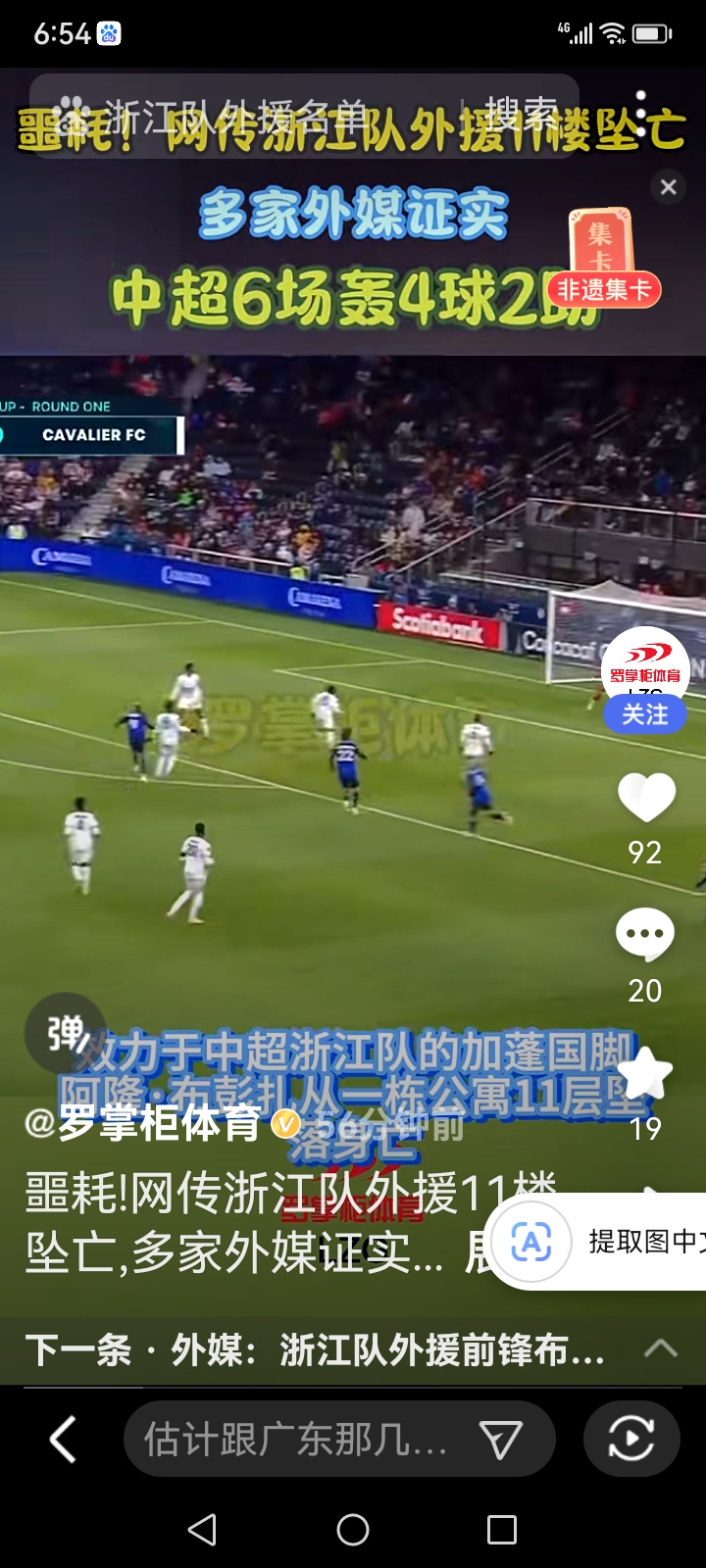The height and width of the screenshot is (1568, 706).
Task: Toggle the 弹 bullet comments button
Action: click(65, 1033)
